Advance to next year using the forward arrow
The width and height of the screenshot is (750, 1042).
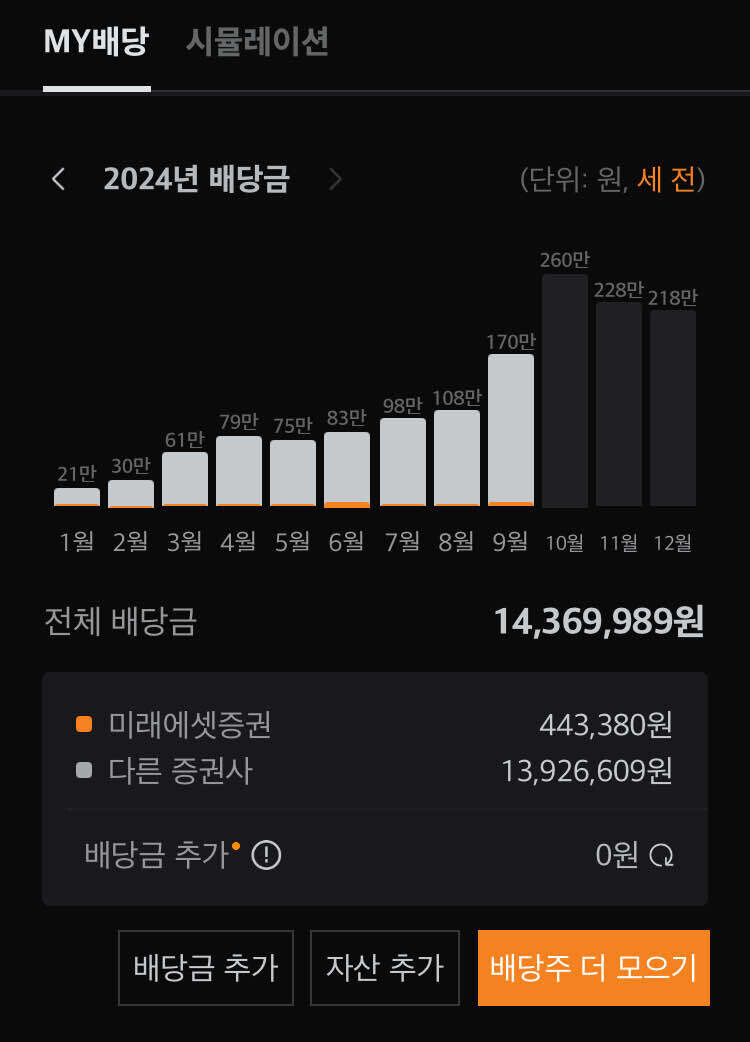pos(335,178)
